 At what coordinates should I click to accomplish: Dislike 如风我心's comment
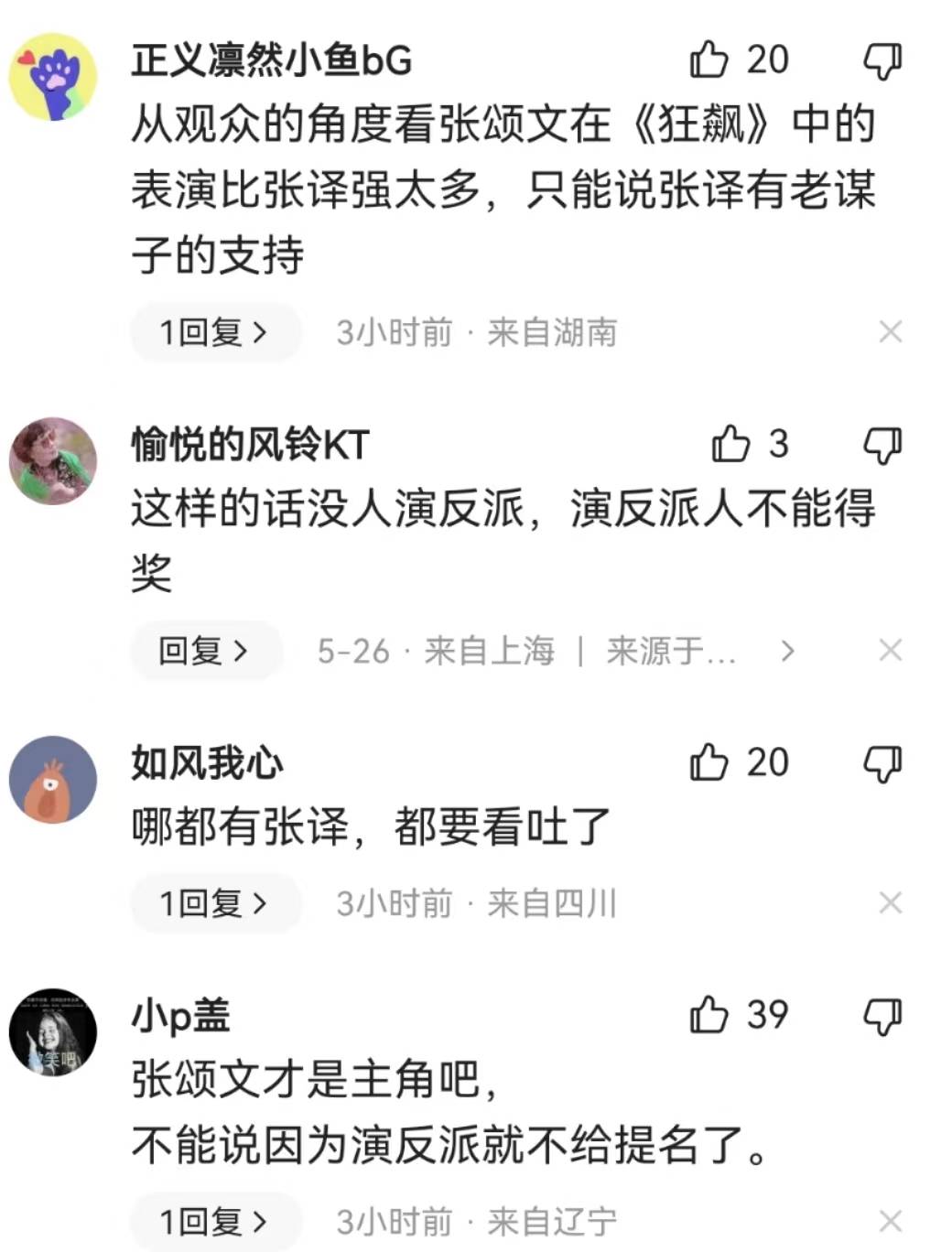point(882,763)
